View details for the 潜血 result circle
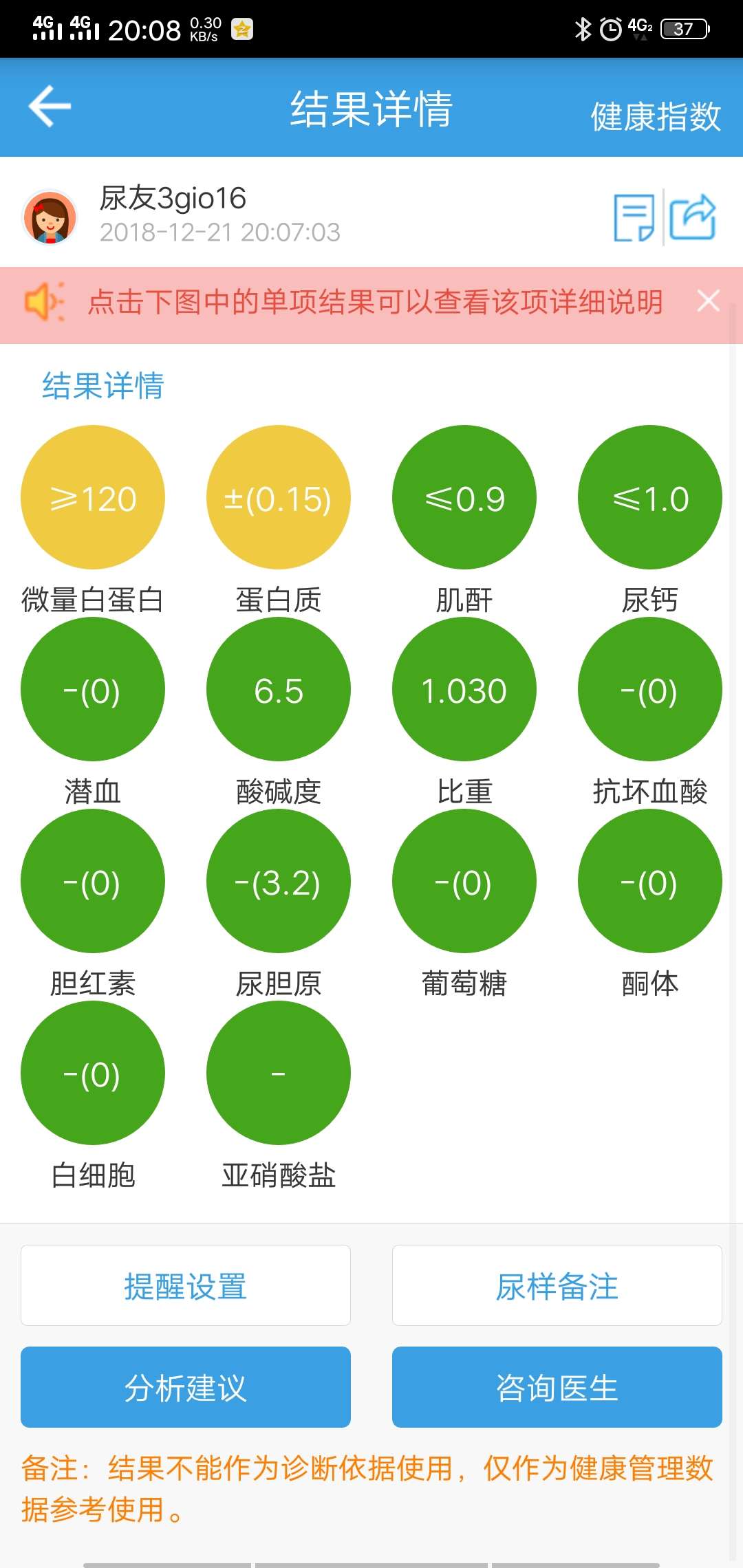Image resolution: width=743 pixels, height=1568 pixels. point(92,691)
